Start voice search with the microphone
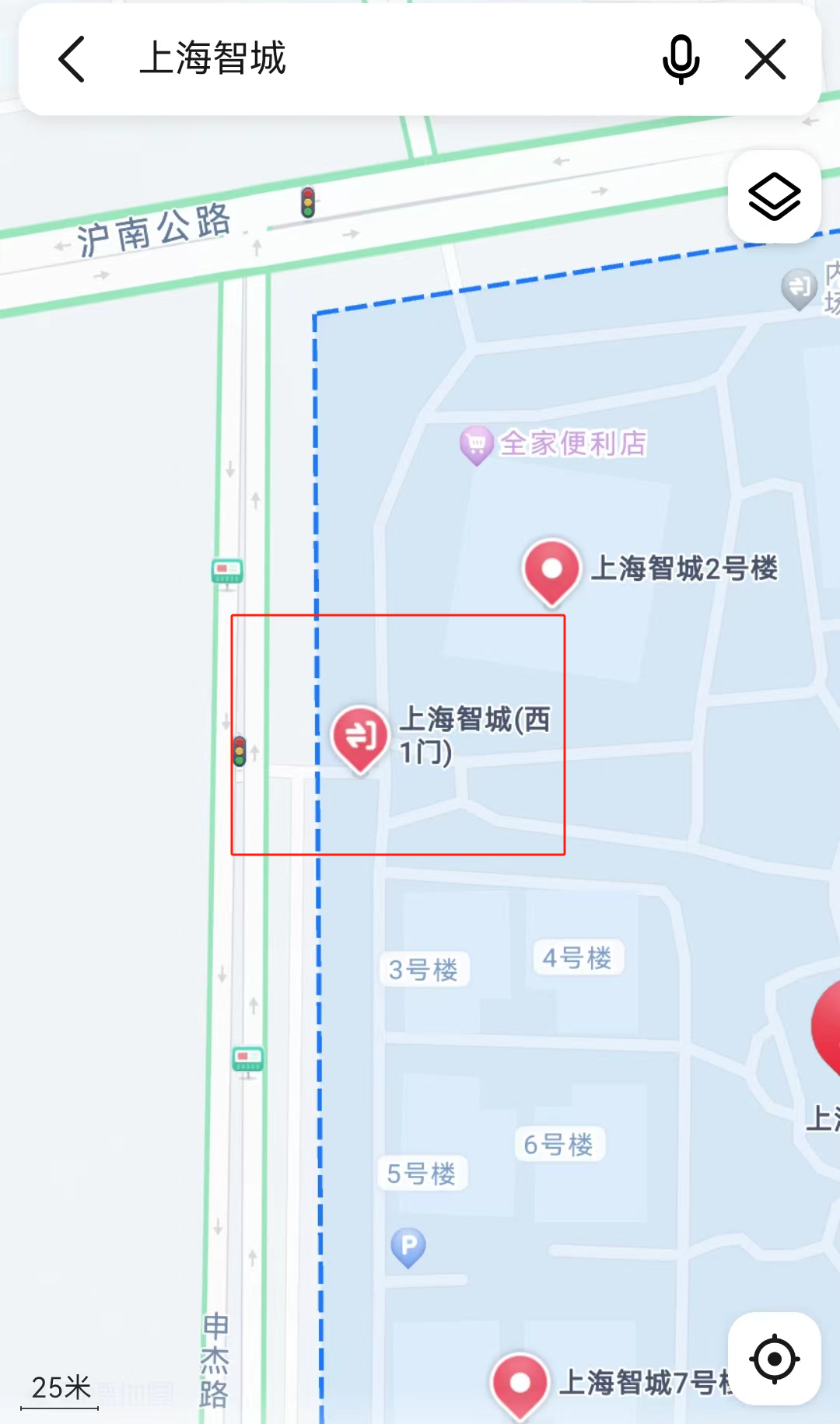 tap(681, 59)
